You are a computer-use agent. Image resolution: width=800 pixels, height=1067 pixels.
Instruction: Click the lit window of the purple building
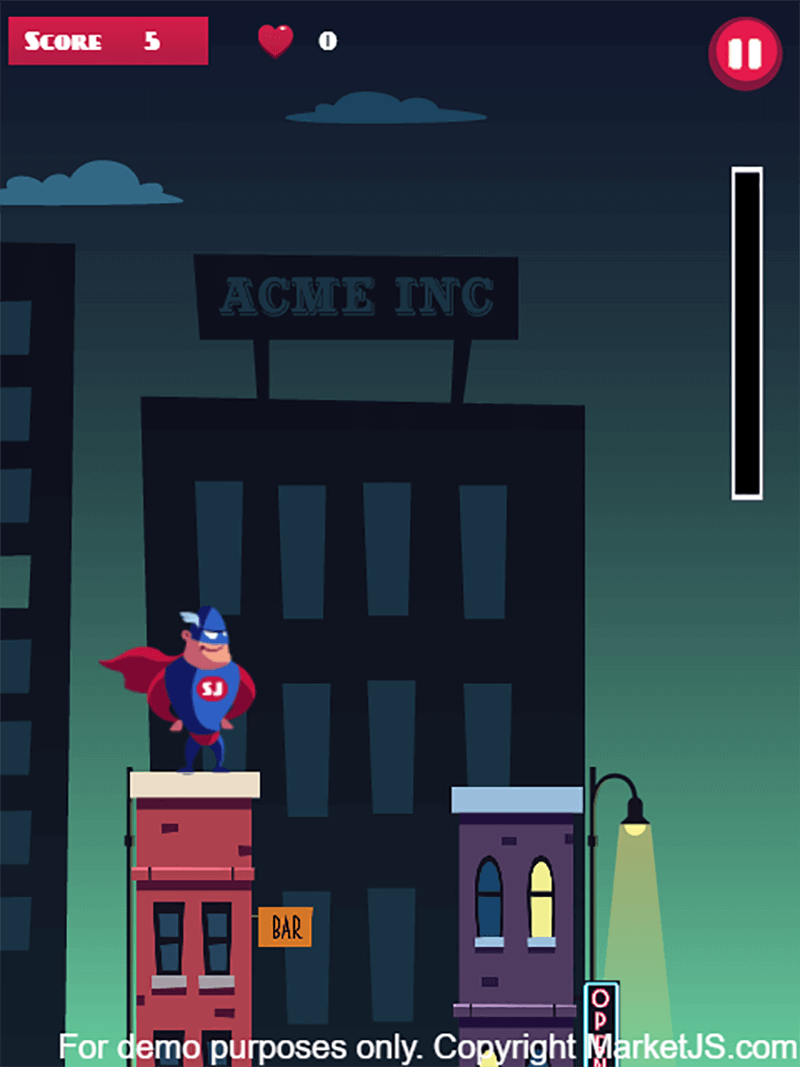[x=541, y=900]
